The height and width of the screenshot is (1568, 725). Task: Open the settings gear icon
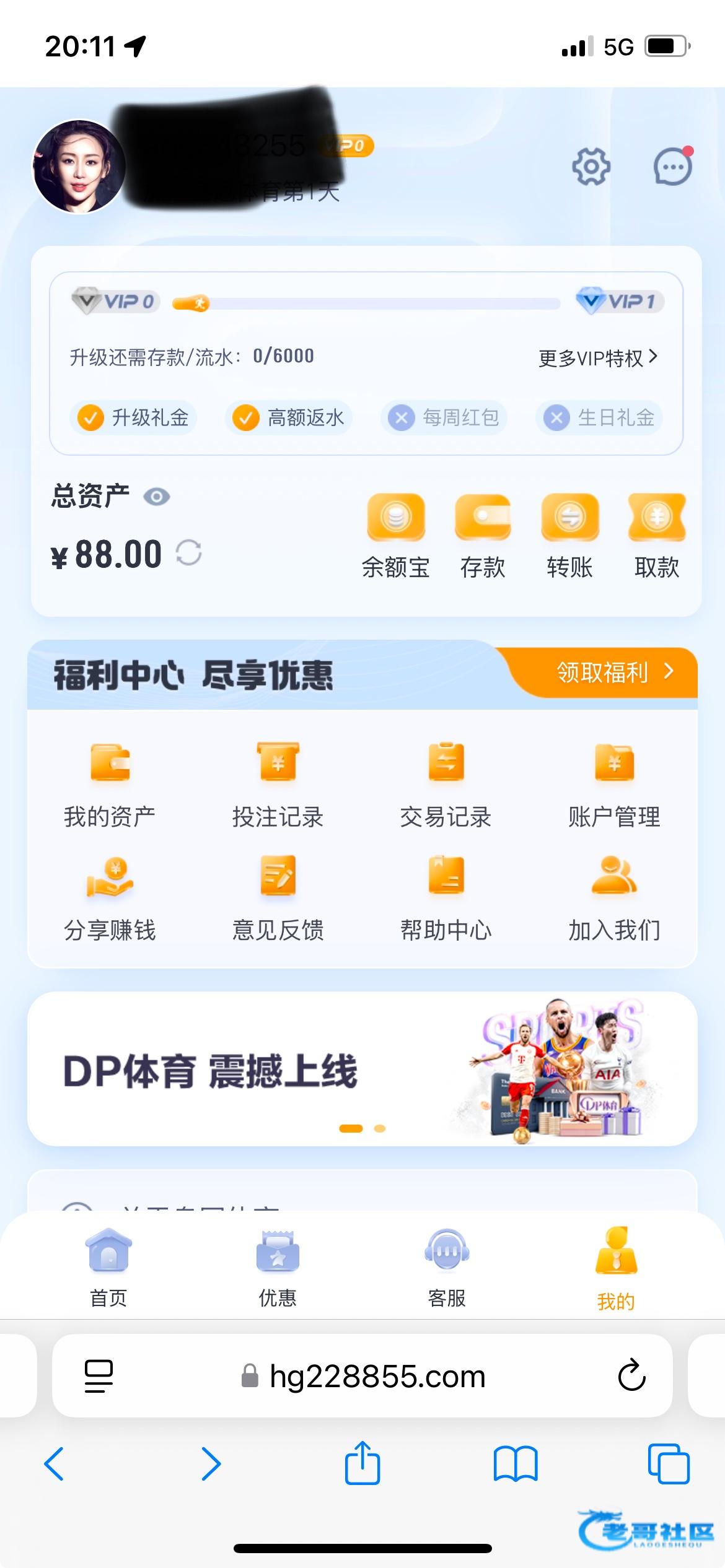[x=591, y=166]
